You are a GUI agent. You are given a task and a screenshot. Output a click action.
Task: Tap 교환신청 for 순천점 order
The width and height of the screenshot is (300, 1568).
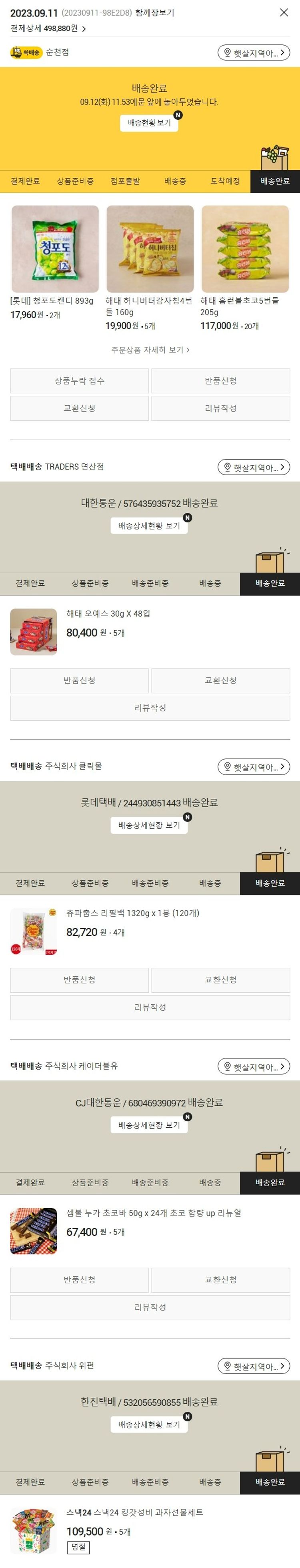point(80,409)
